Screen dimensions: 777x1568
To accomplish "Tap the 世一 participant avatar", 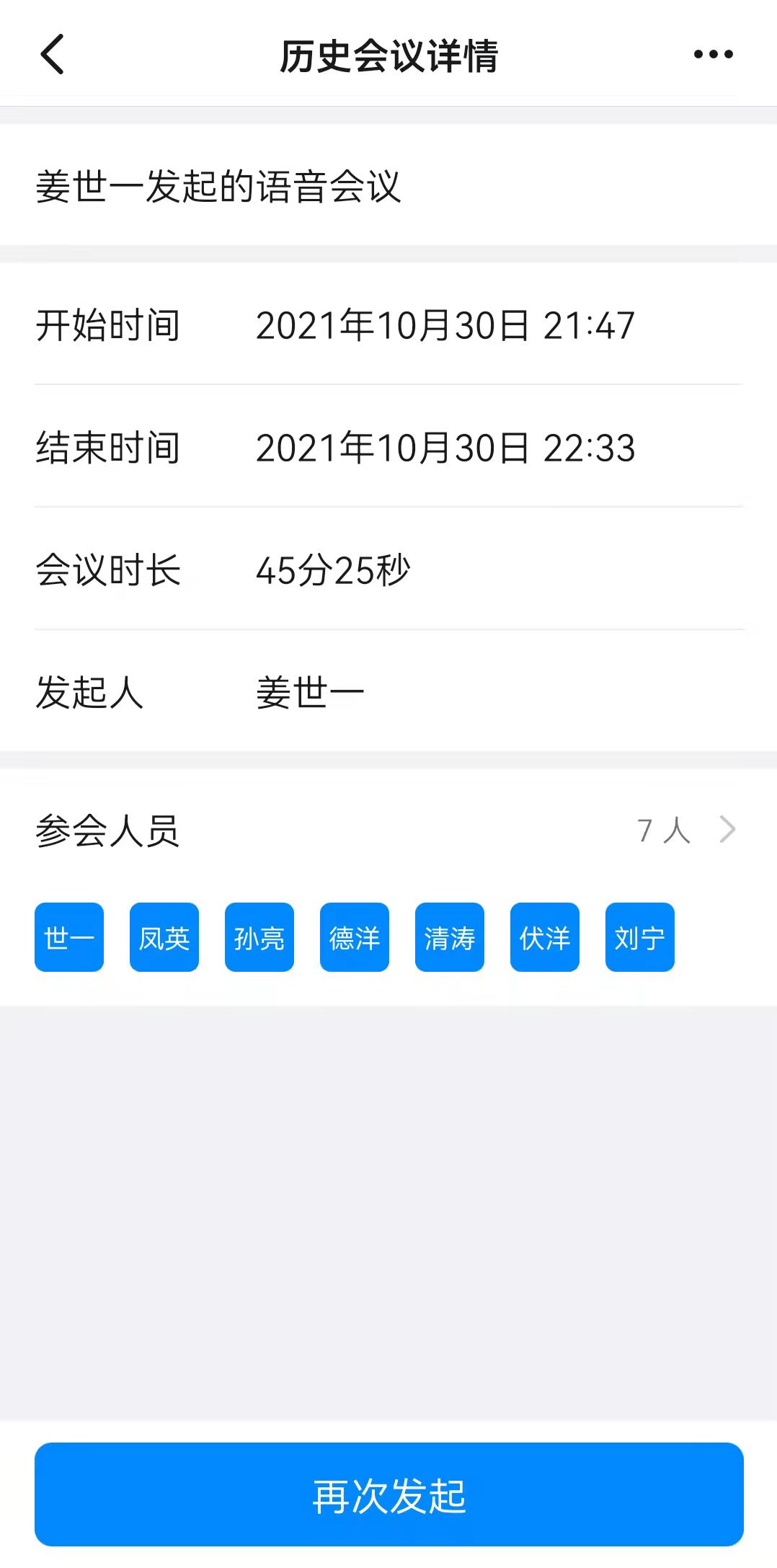I will pos(69,937).
